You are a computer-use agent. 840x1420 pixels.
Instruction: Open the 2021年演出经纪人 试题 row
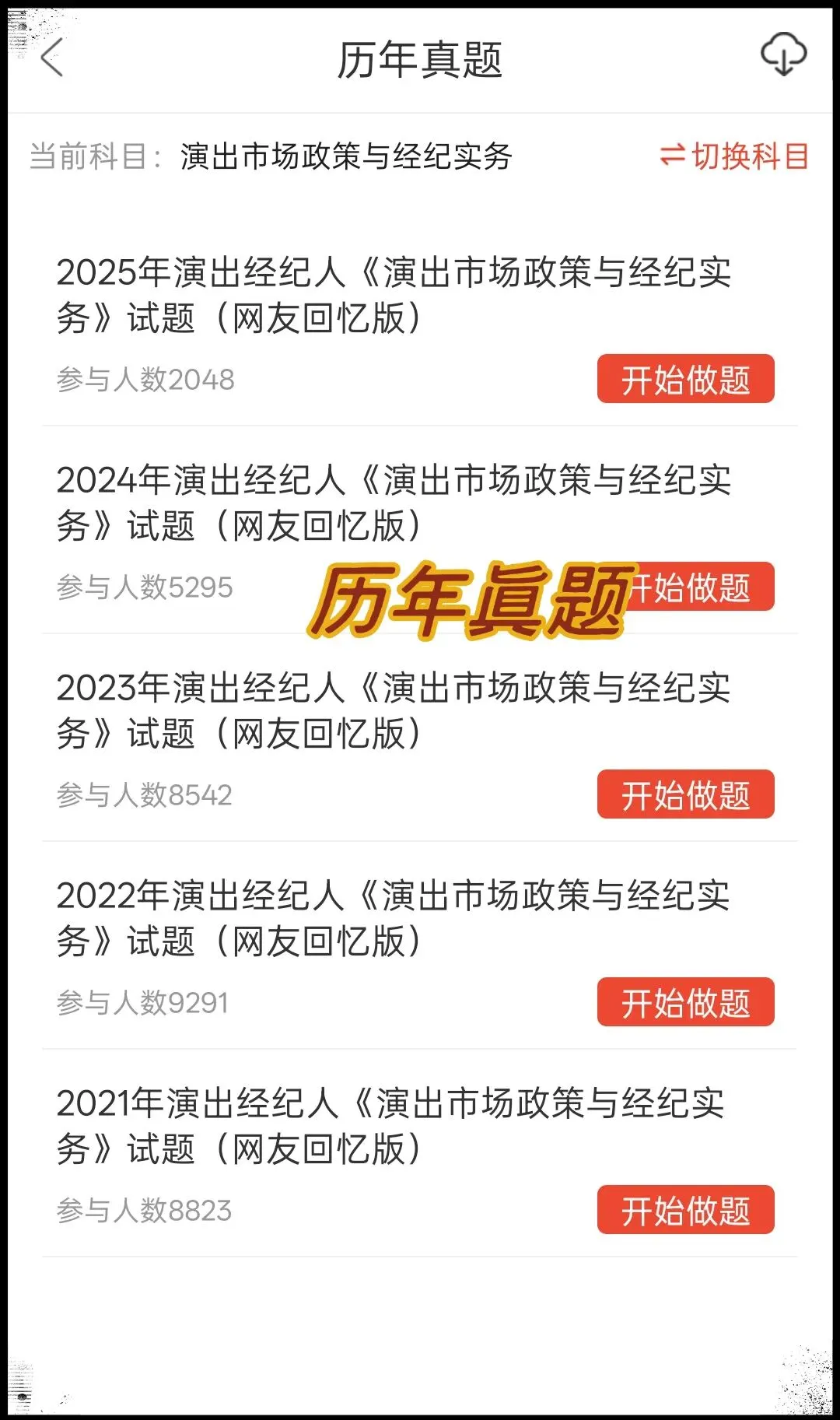[420, 1153]
